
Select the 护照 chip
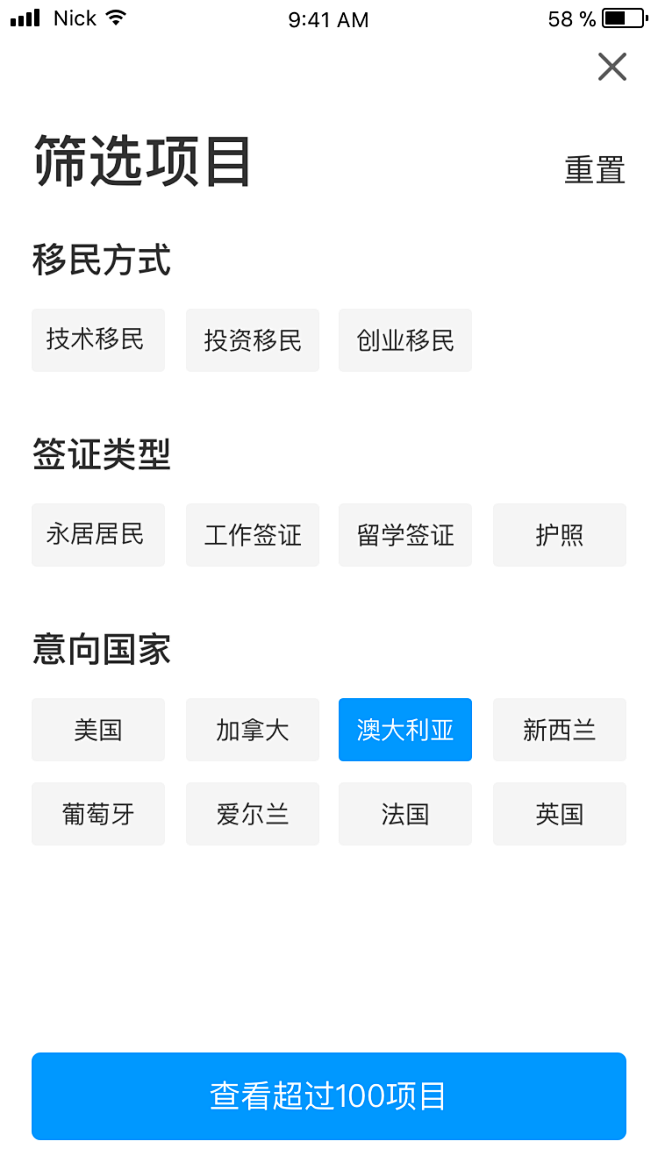(560, 535)
